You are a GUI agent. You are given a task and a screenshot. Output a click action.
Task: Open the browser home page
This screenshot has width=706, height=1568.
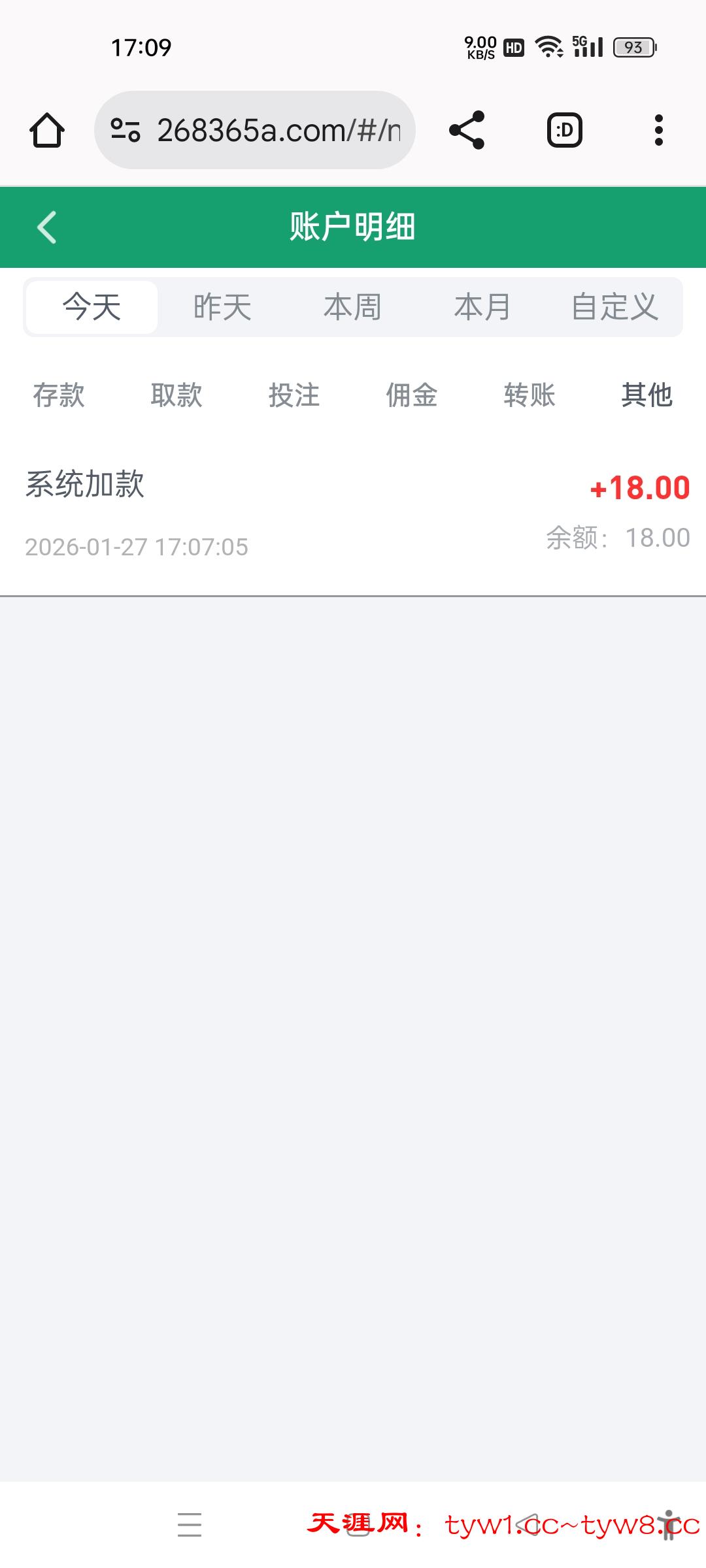click(x=47, y=130)
